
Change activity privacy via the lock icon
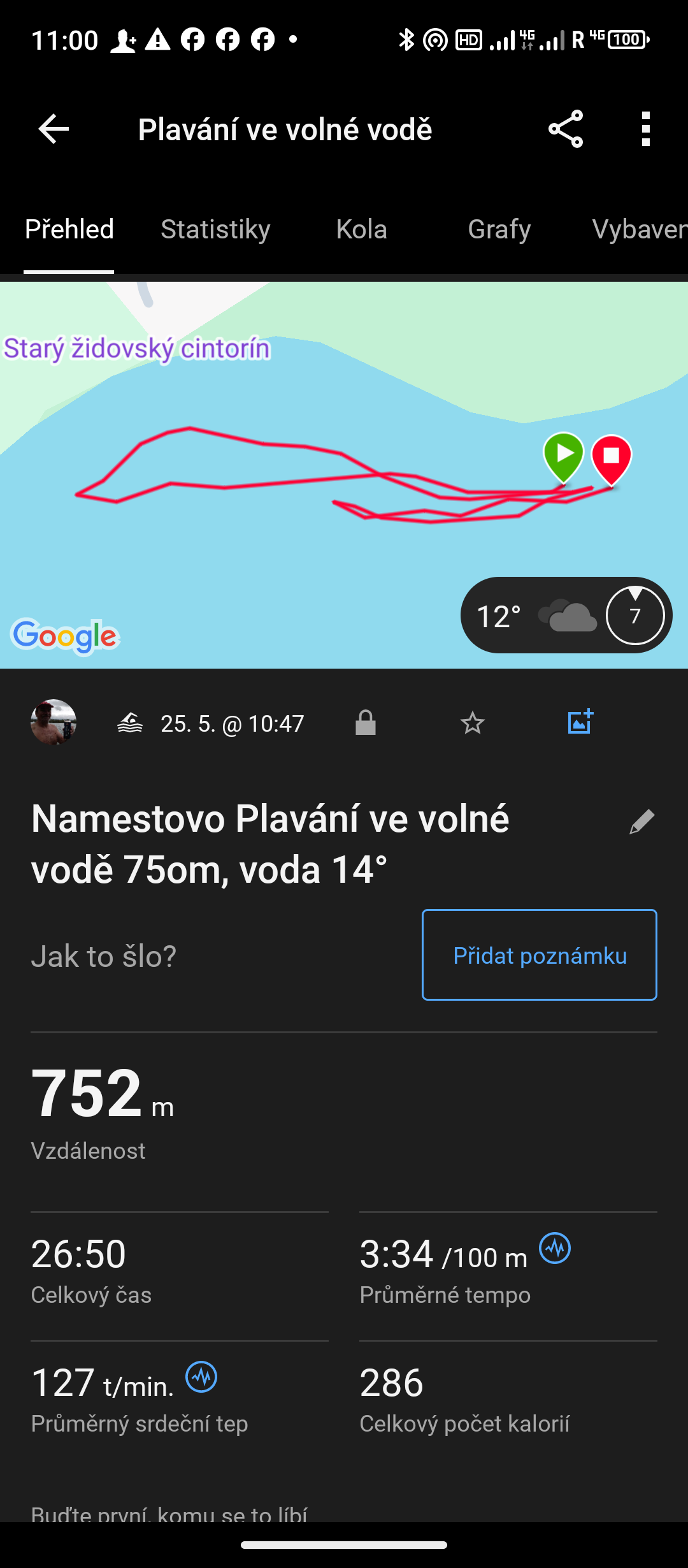(366, 723)
